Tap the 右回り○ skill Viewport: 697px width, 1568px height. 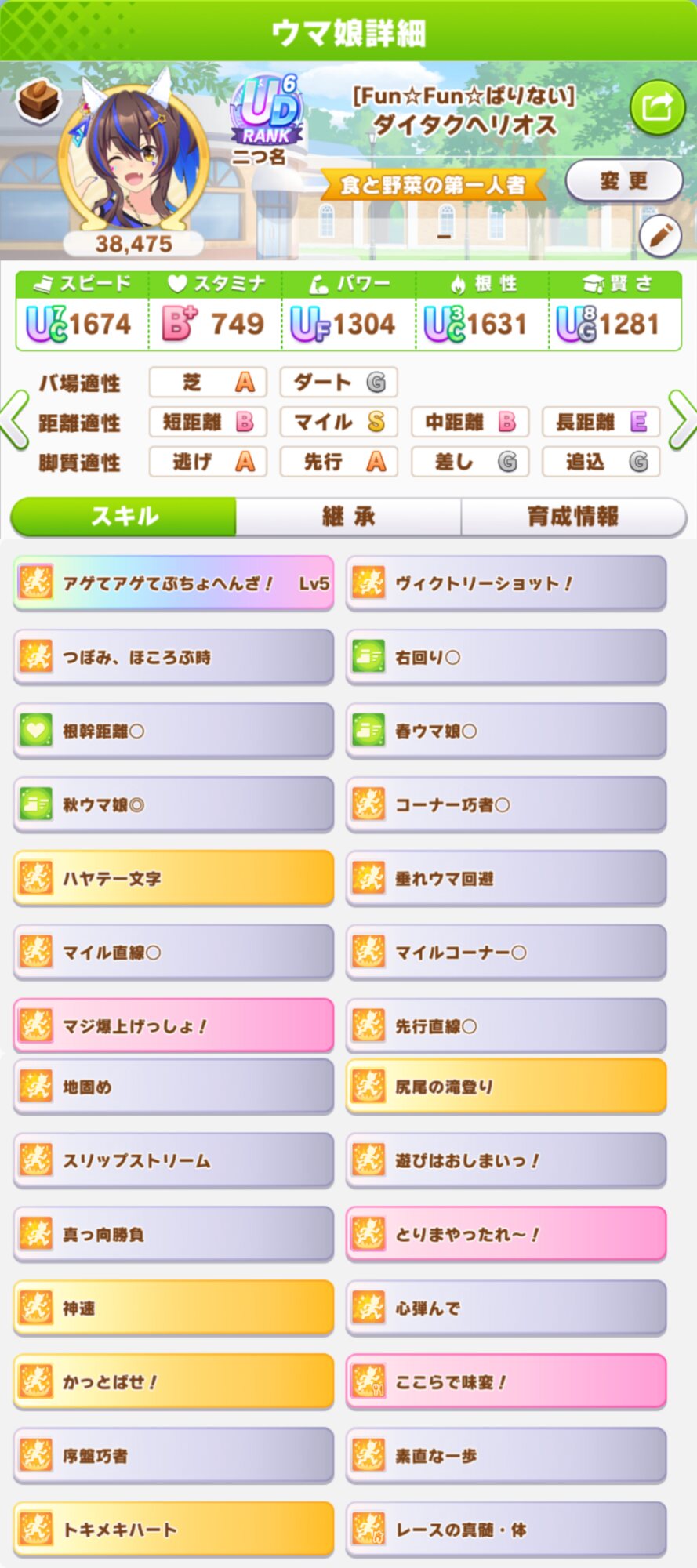pyautogui.click(x=506, y=657)
